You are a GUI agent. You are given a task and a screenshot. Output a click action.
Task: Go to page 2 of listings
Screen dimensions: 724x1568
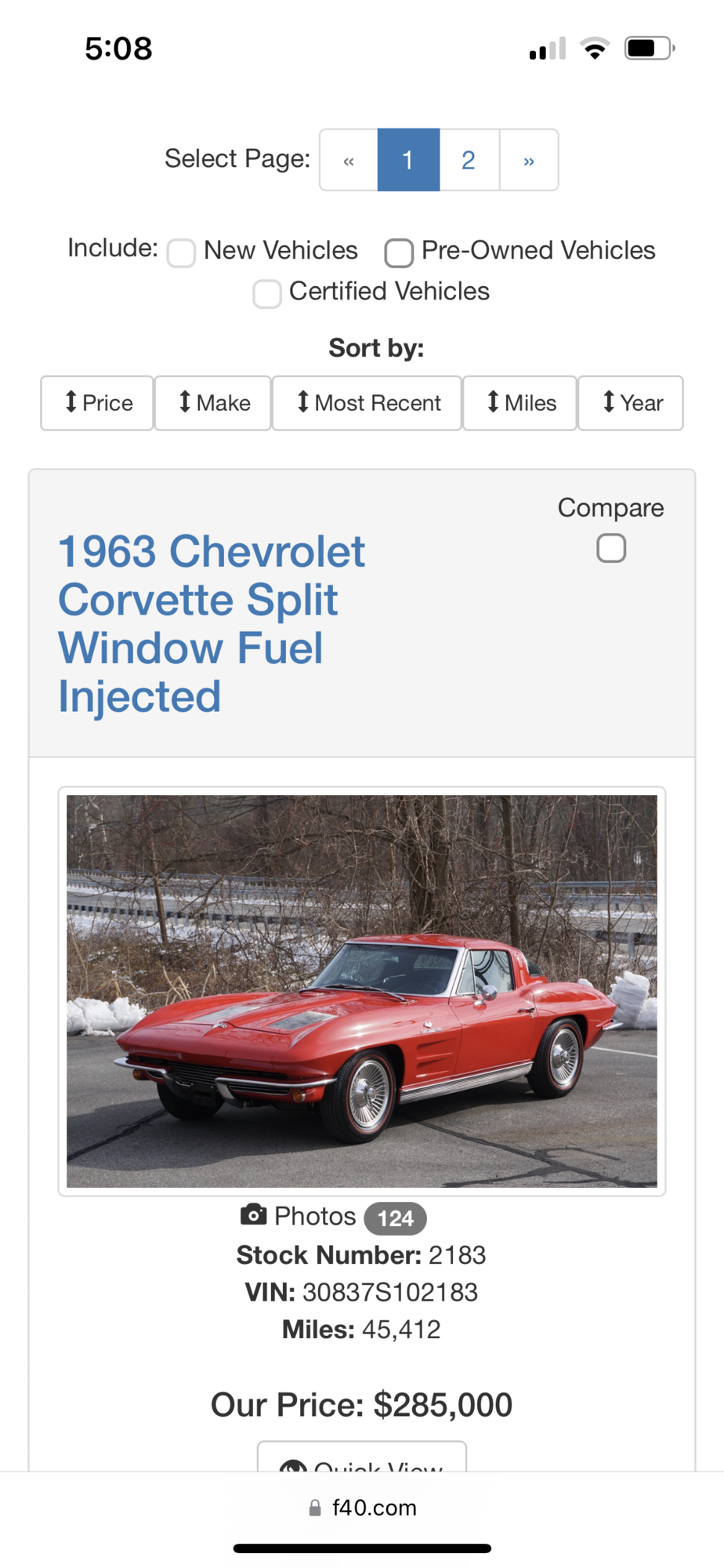(x=469, y=160)
